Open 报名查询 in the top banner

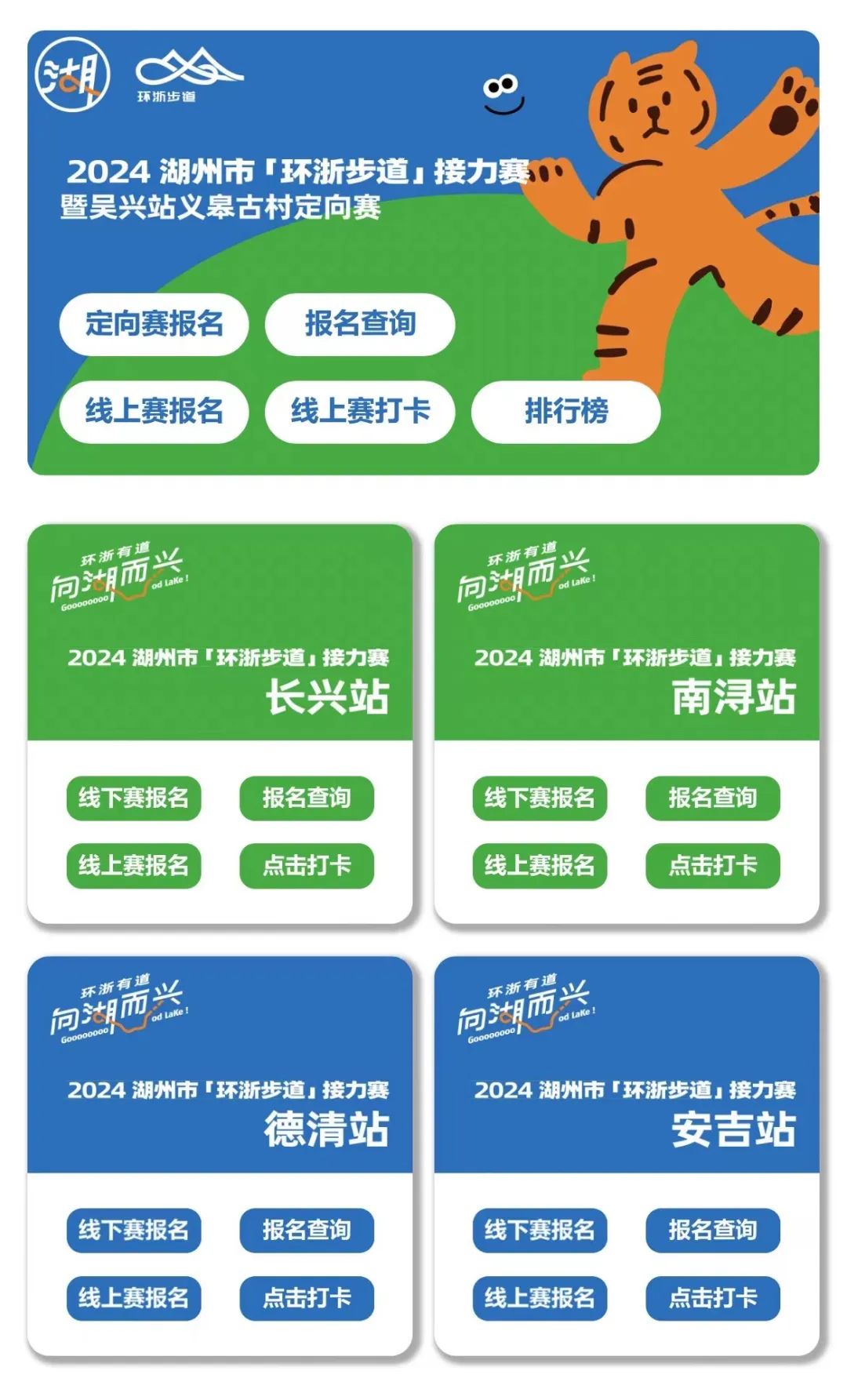[360, 324]
